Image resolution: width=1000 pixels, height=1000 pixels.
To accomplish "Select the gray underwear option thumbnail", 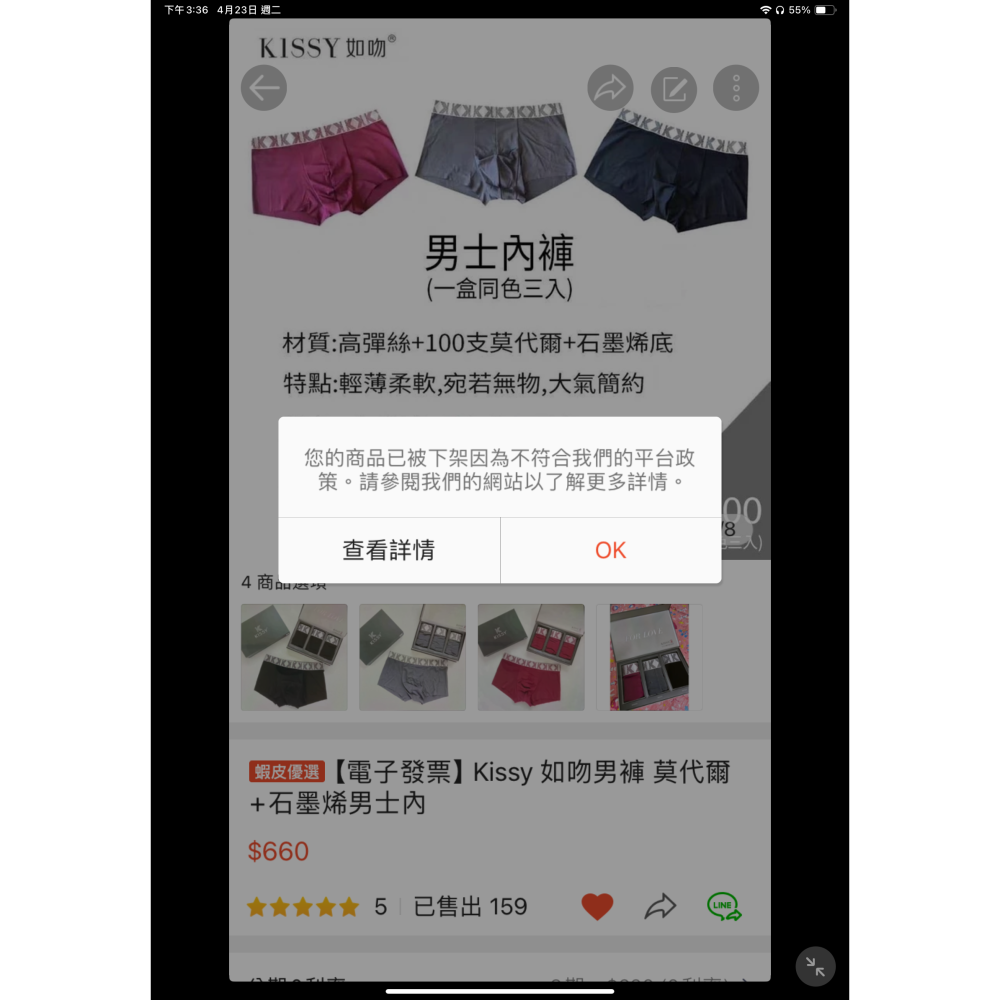I will tap(412, 657).
